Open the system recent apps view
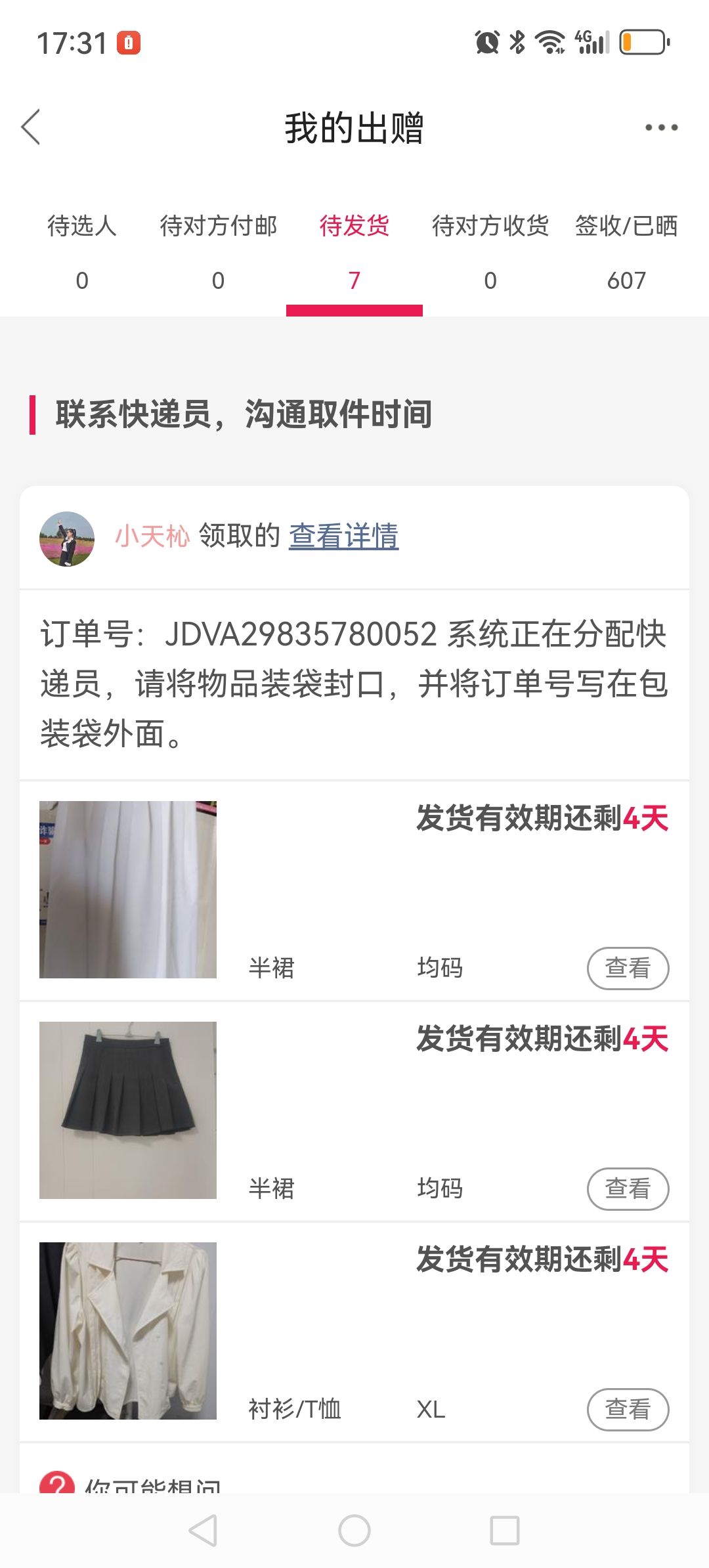The height and width of the screenshot is (1568, 709). coord(505,1531)
